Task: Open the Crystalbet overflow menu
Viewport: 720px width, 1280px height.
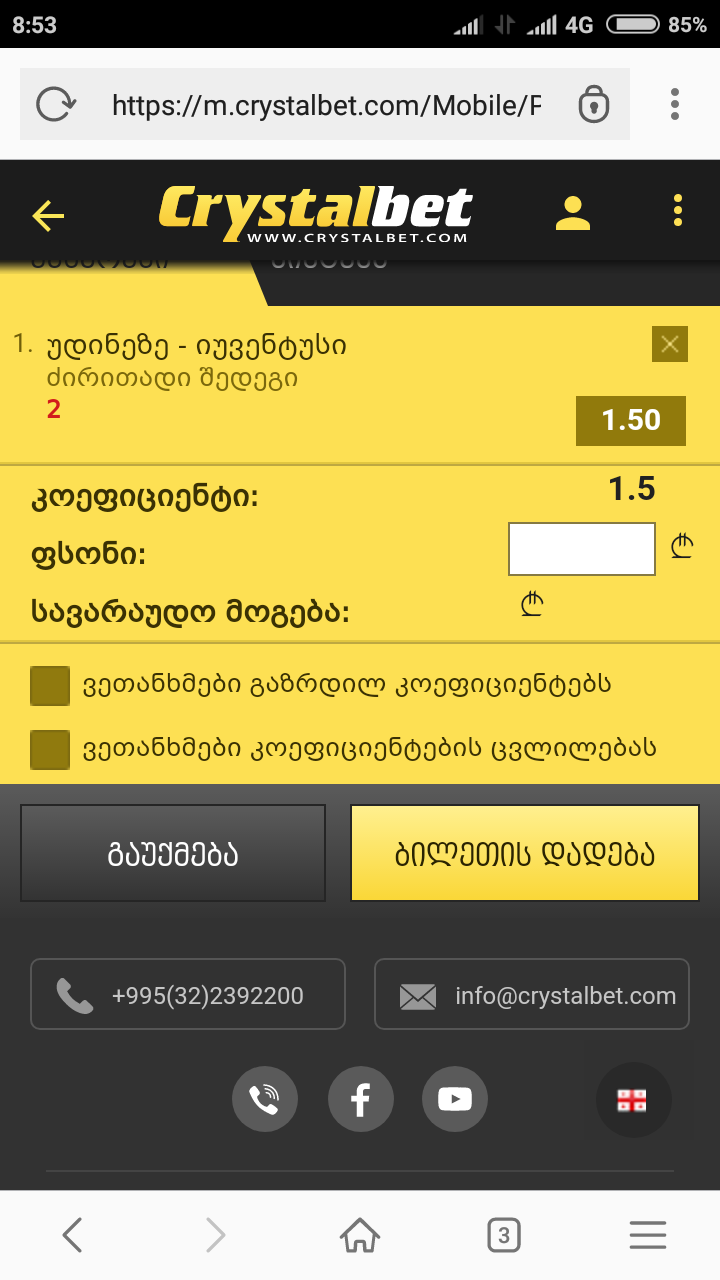Action: tap(678, 211)
